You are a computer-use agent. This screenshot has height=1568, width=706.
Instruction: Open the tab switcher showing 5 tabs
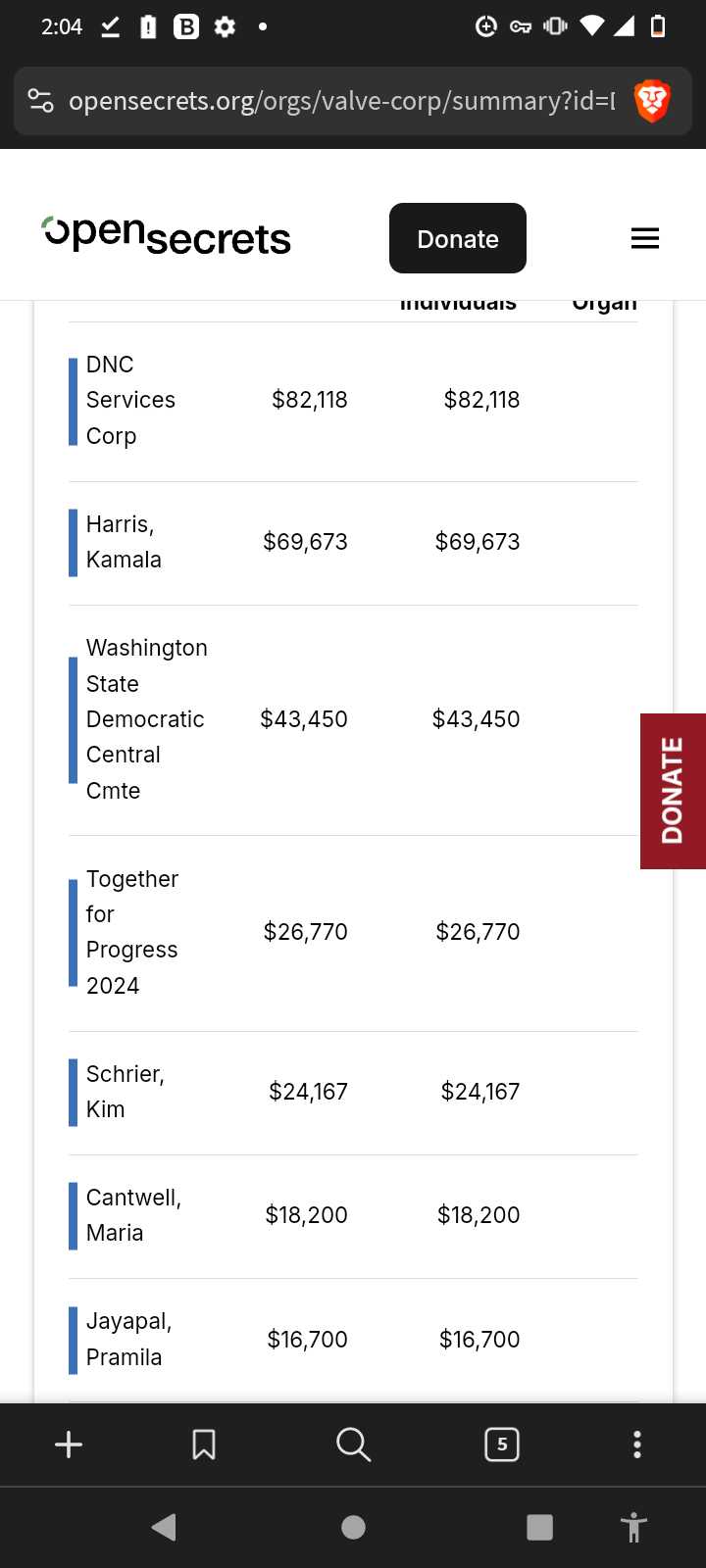coord(502,1445)
